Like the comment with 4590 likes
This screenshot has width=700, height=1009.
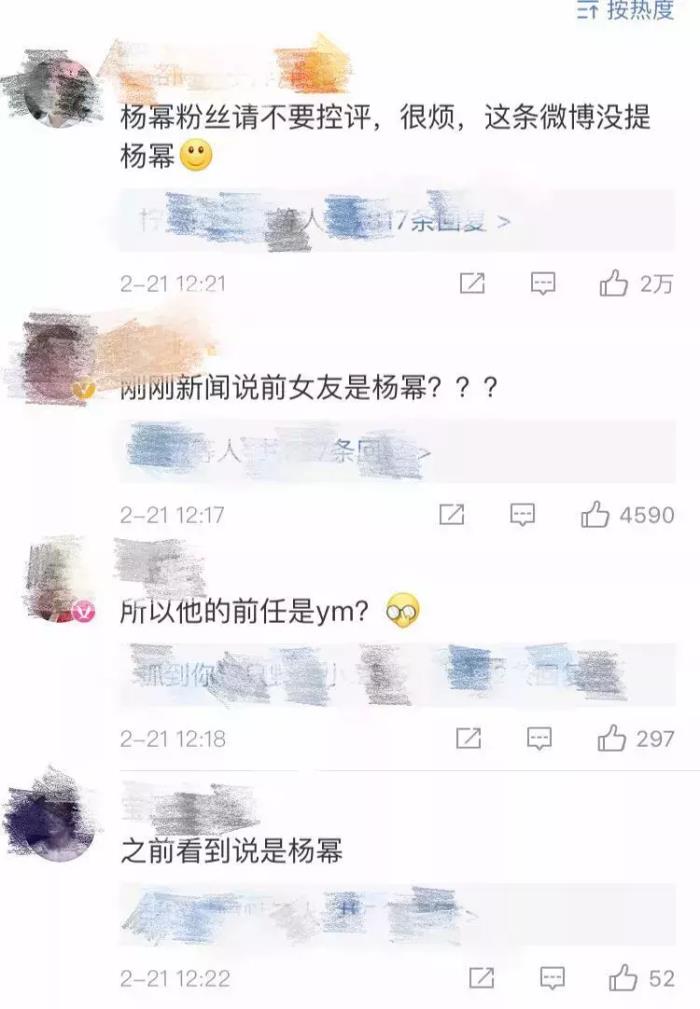click(x=595, y=515)
